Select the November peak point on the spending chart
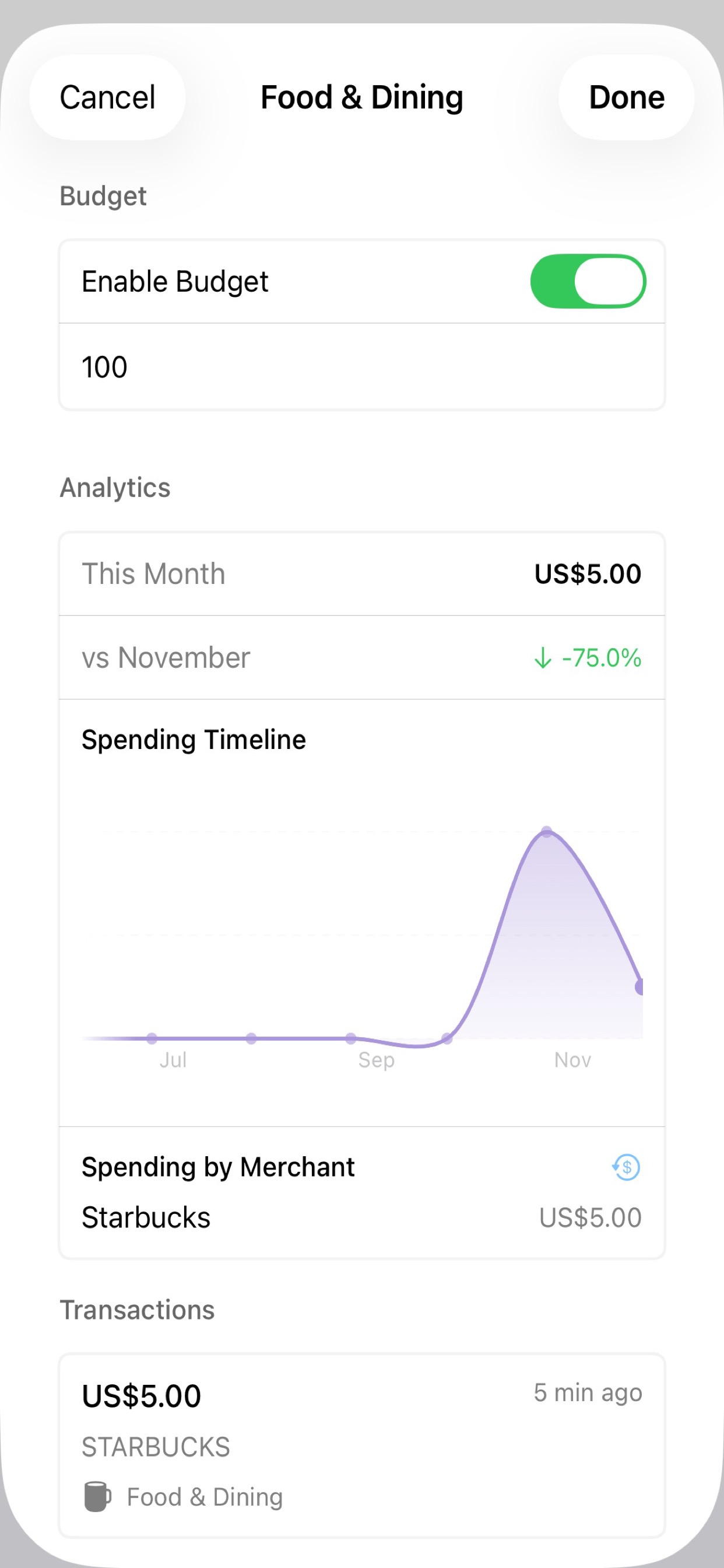Viewport: 724px width, 1568px height. point(547,831)
